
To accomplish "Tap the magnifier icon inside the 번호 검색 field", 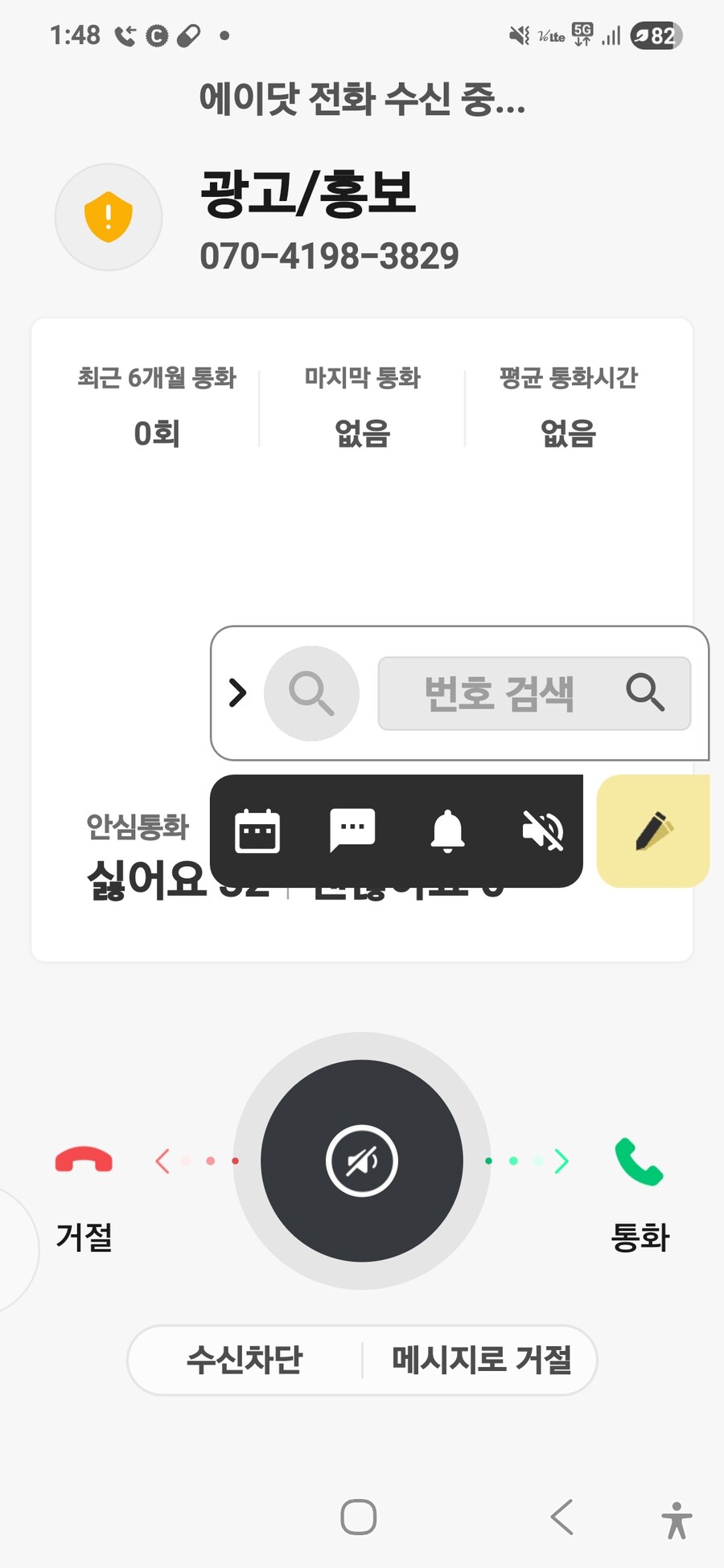I will (x=646, y=694).
